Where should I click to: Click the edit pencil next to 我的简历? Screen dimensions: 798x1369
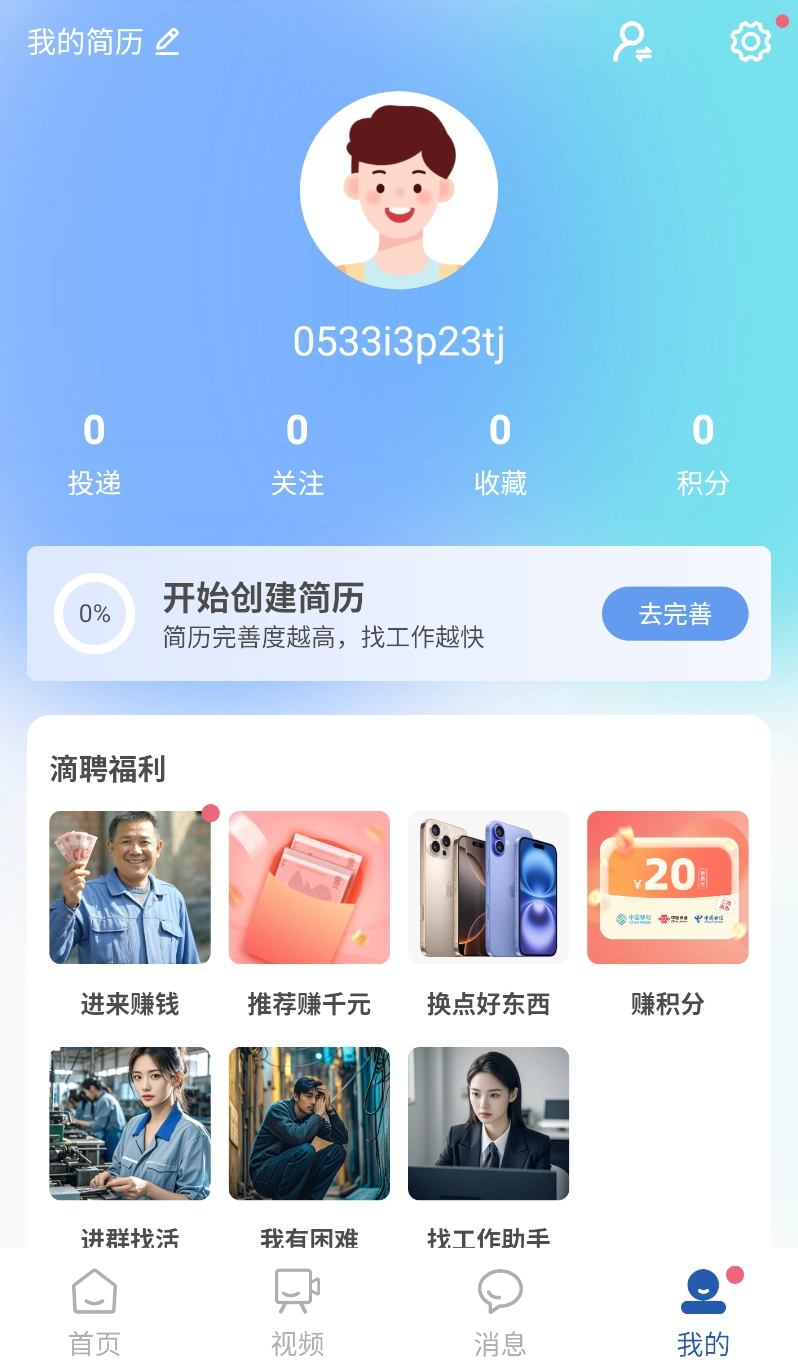[x=167, y=41]
